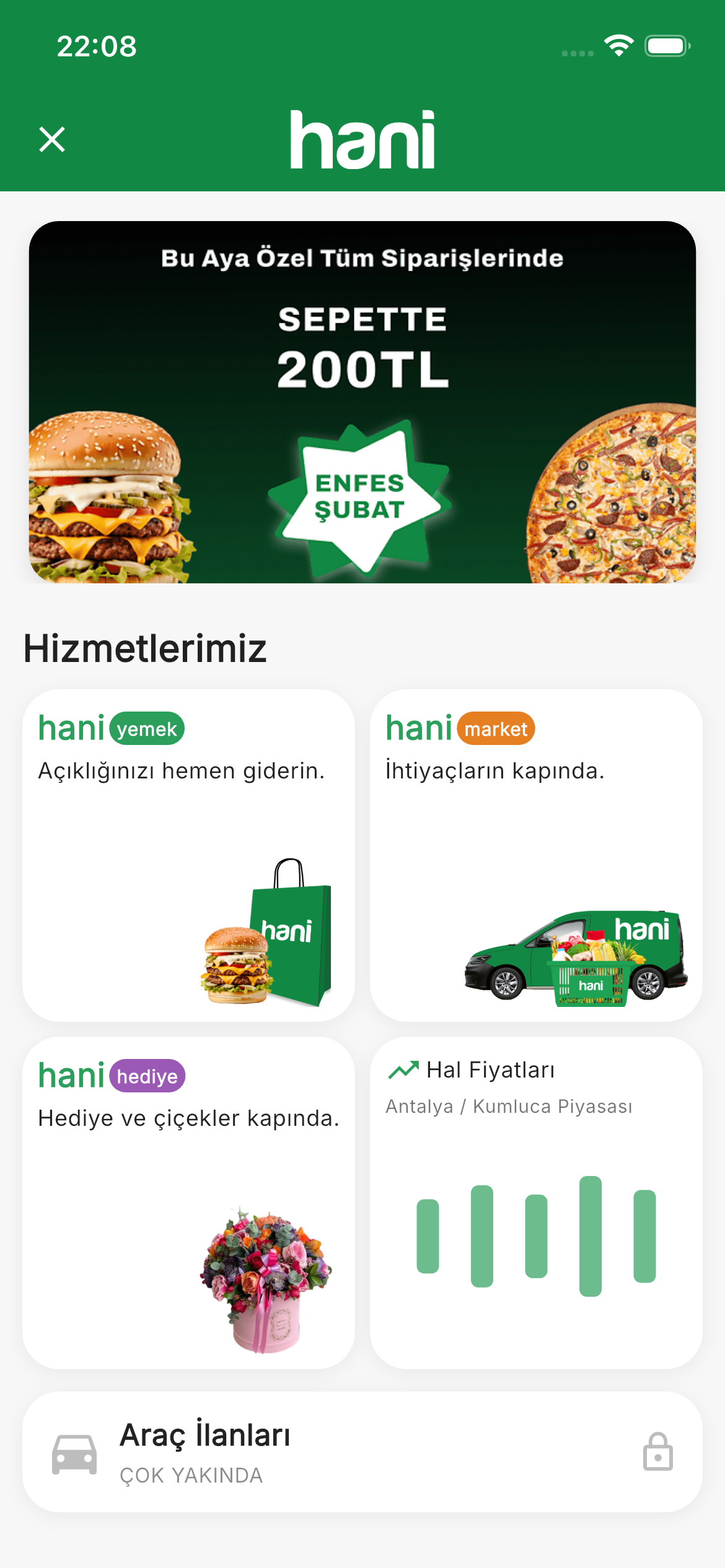Tap the Wi-Fi indicator in the status bar
The width and height of the screenshot is (725, 1568).
pos(617,45)
